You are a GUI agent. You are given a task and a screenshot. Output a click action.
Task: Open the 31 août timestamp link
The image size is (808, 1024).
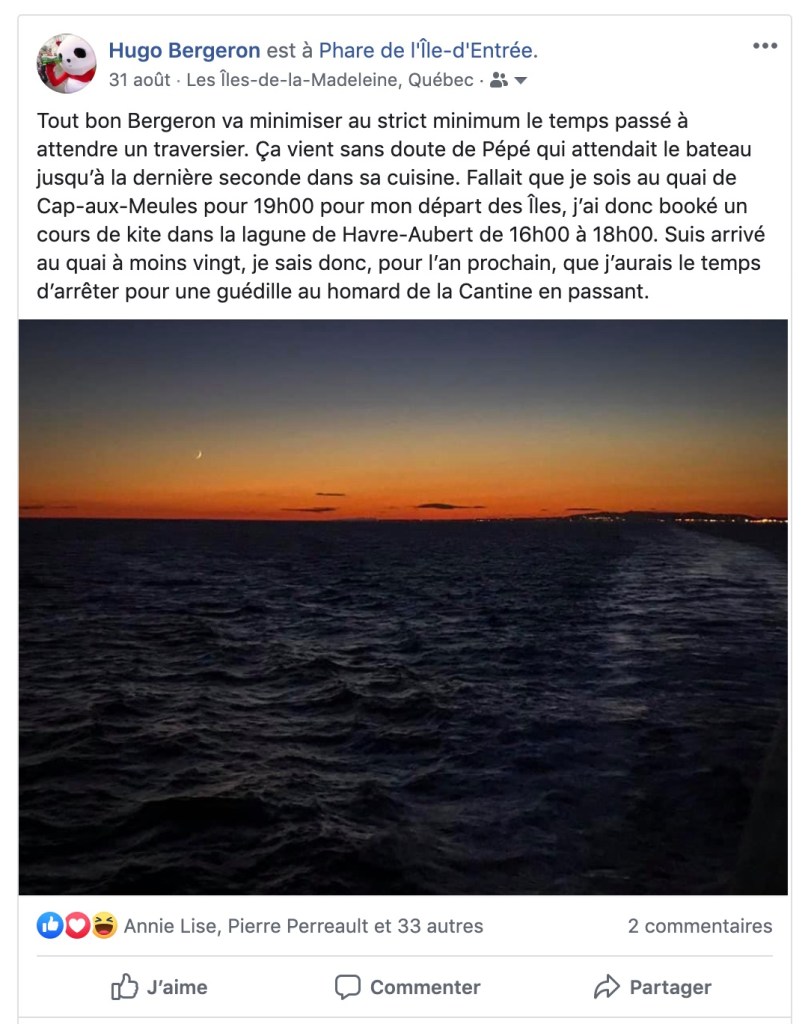(139, 80)
